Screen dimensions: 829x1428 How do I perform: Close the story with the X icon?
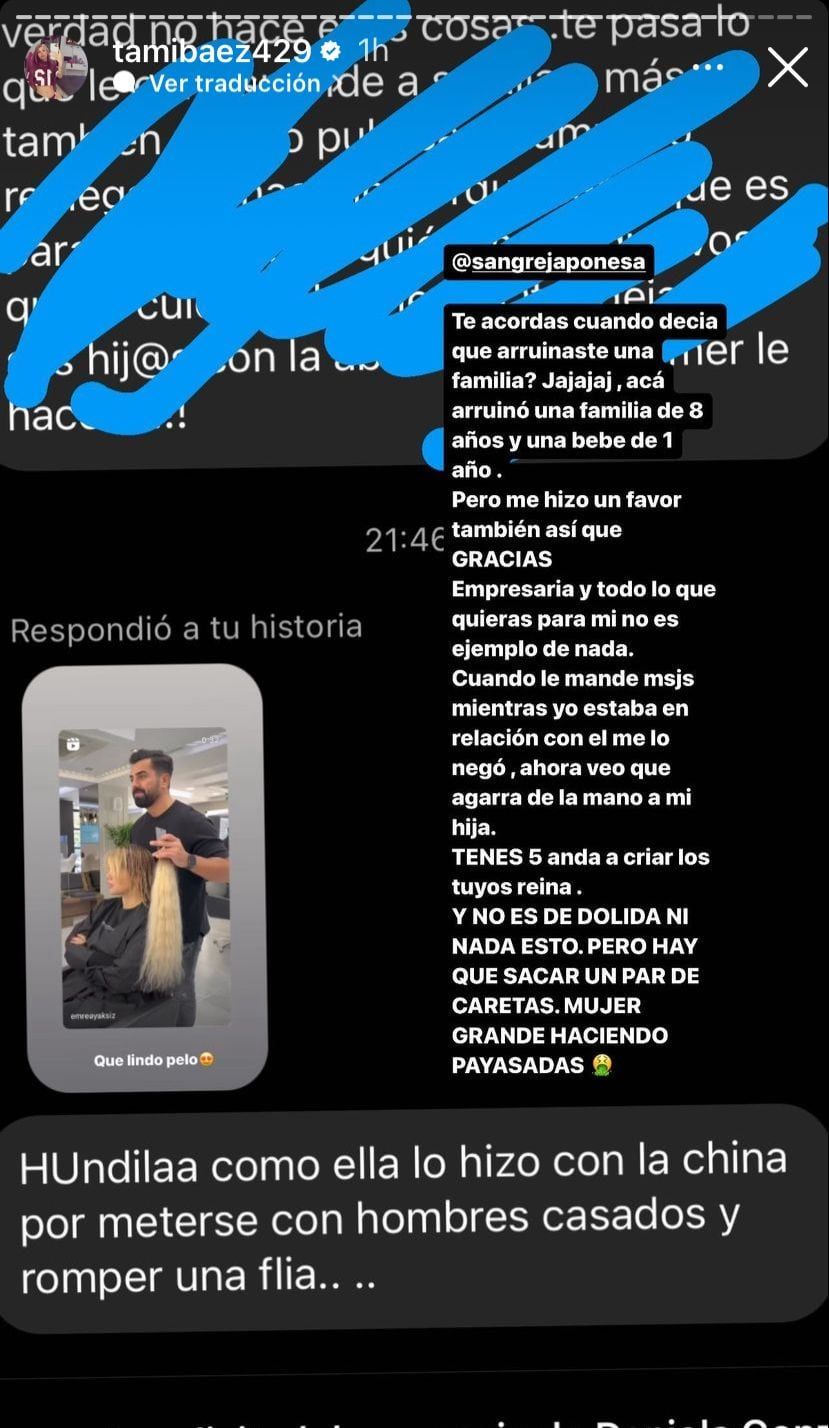point(789,68)
